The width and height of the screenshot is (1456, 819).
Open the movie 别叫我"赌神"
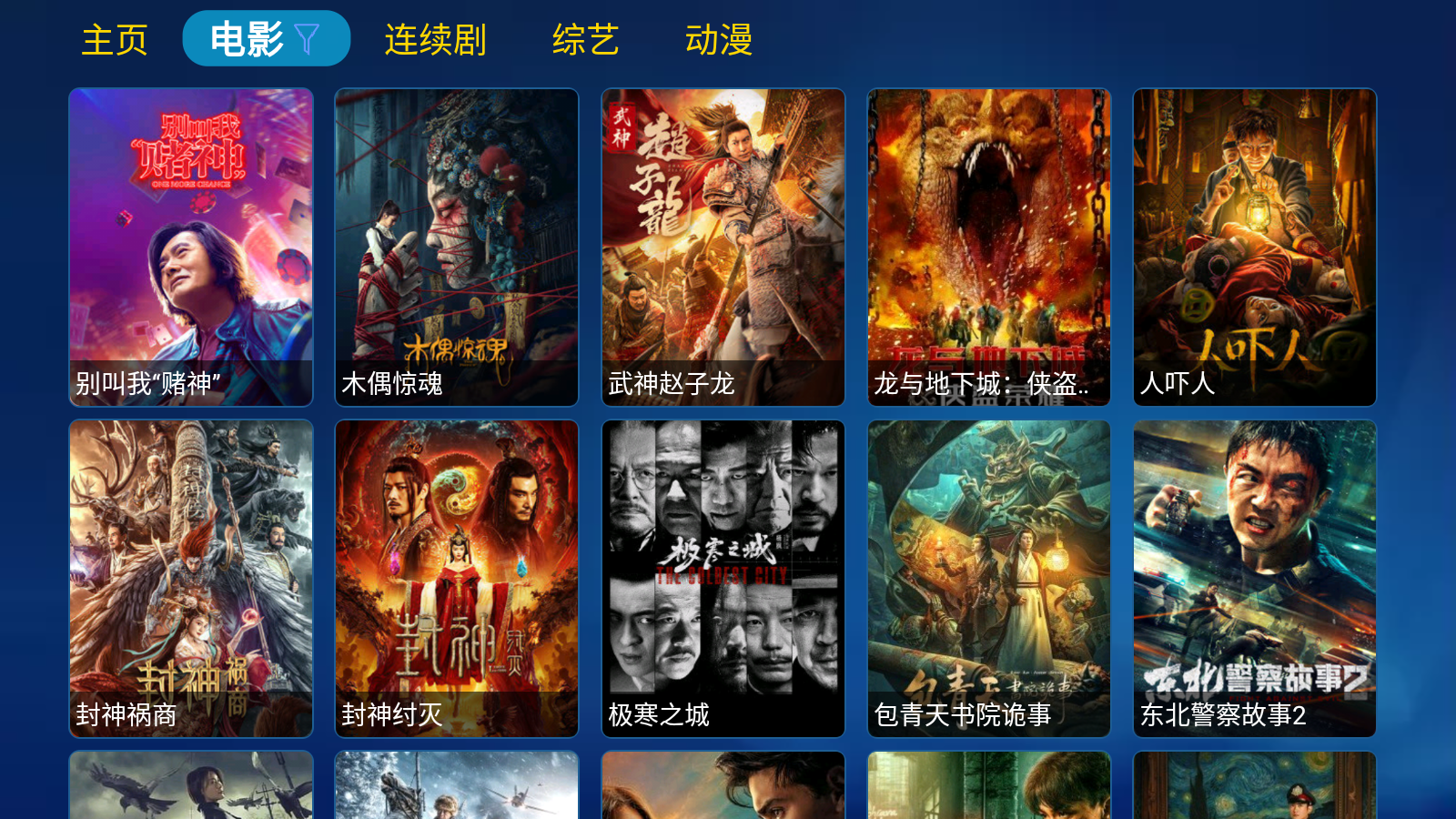click(x=191, y=247)
